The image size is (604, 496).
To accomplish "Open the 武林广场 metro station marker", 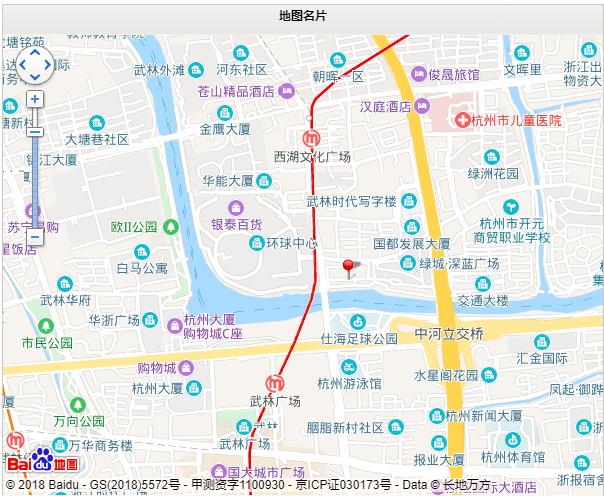I will [274, 382].
